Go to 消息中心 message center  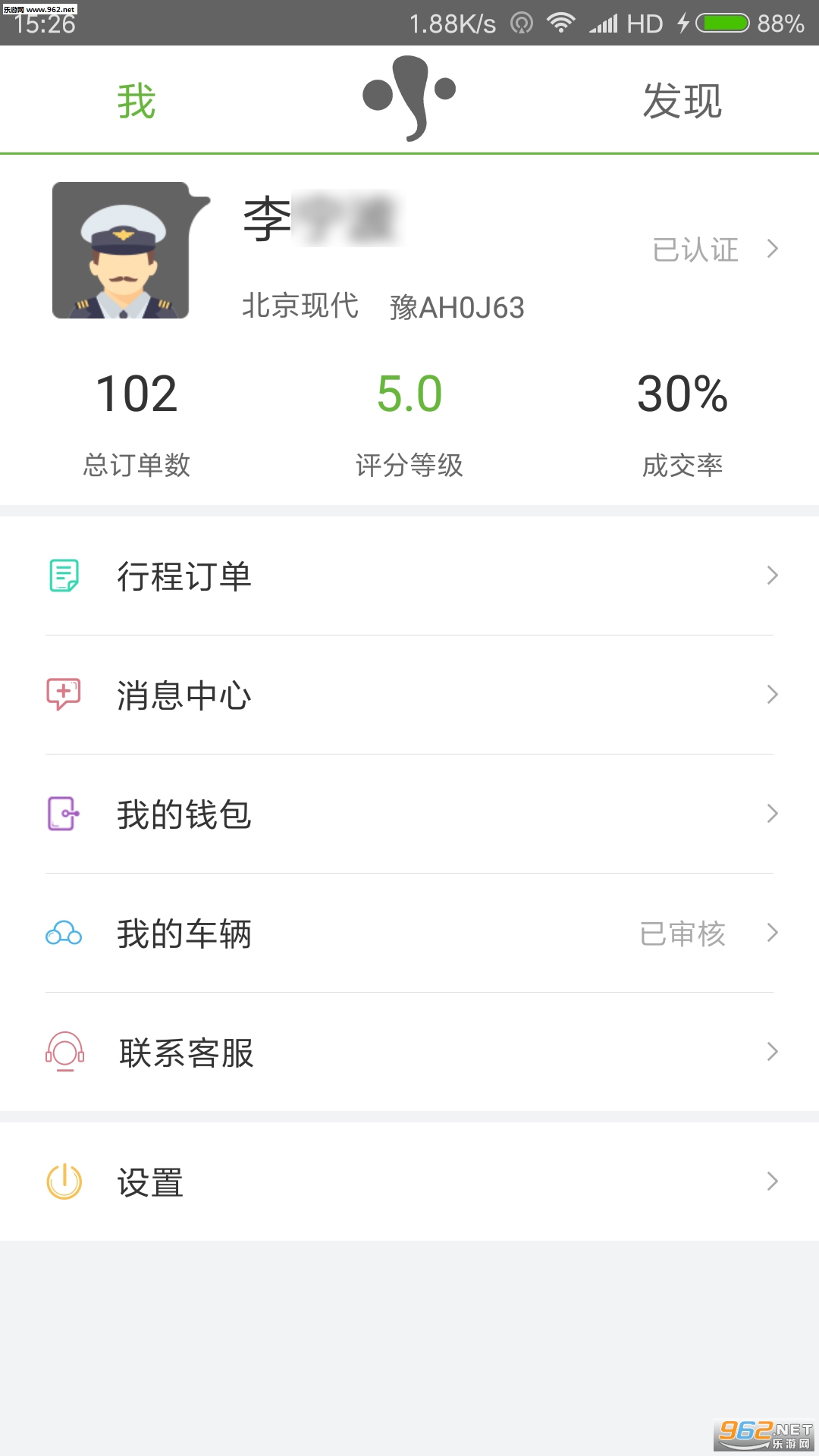click(x=409, y=695)
